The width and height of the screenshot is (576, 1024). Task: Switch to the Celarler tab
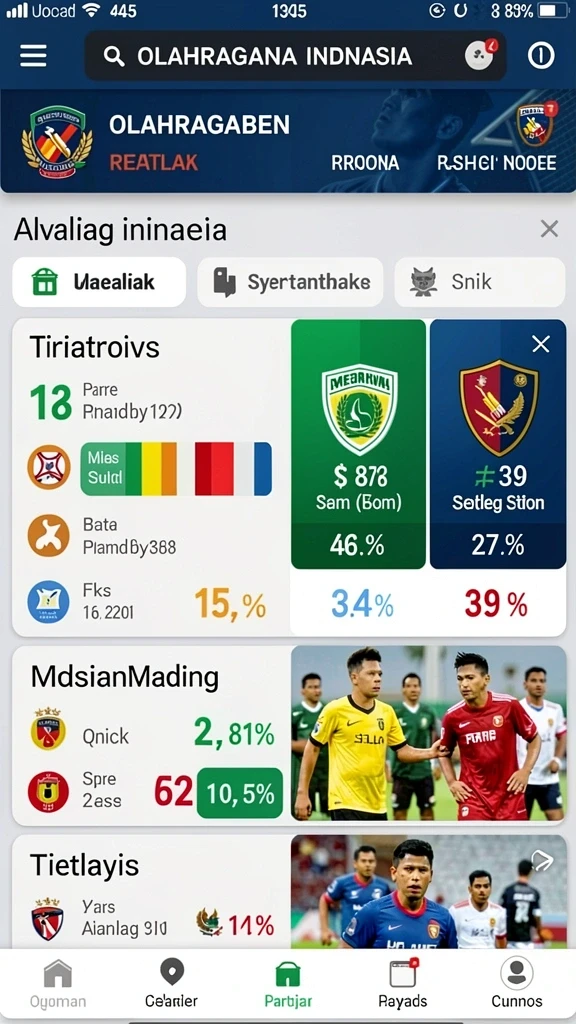click(172, 985)
